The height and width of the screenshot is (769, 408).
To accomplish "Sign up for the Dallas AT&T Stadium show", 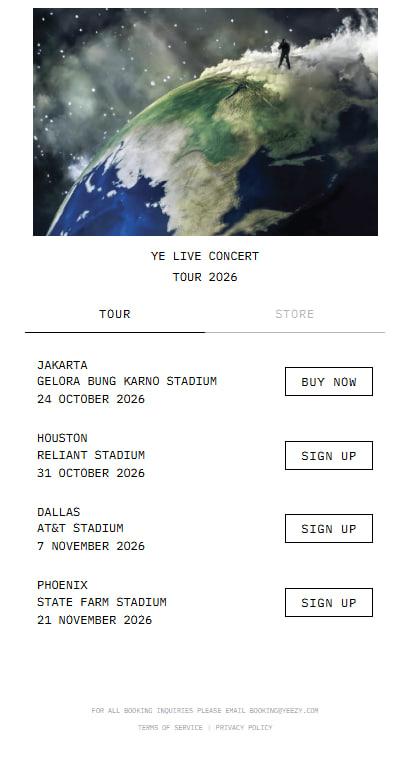I will pos(329,529).
